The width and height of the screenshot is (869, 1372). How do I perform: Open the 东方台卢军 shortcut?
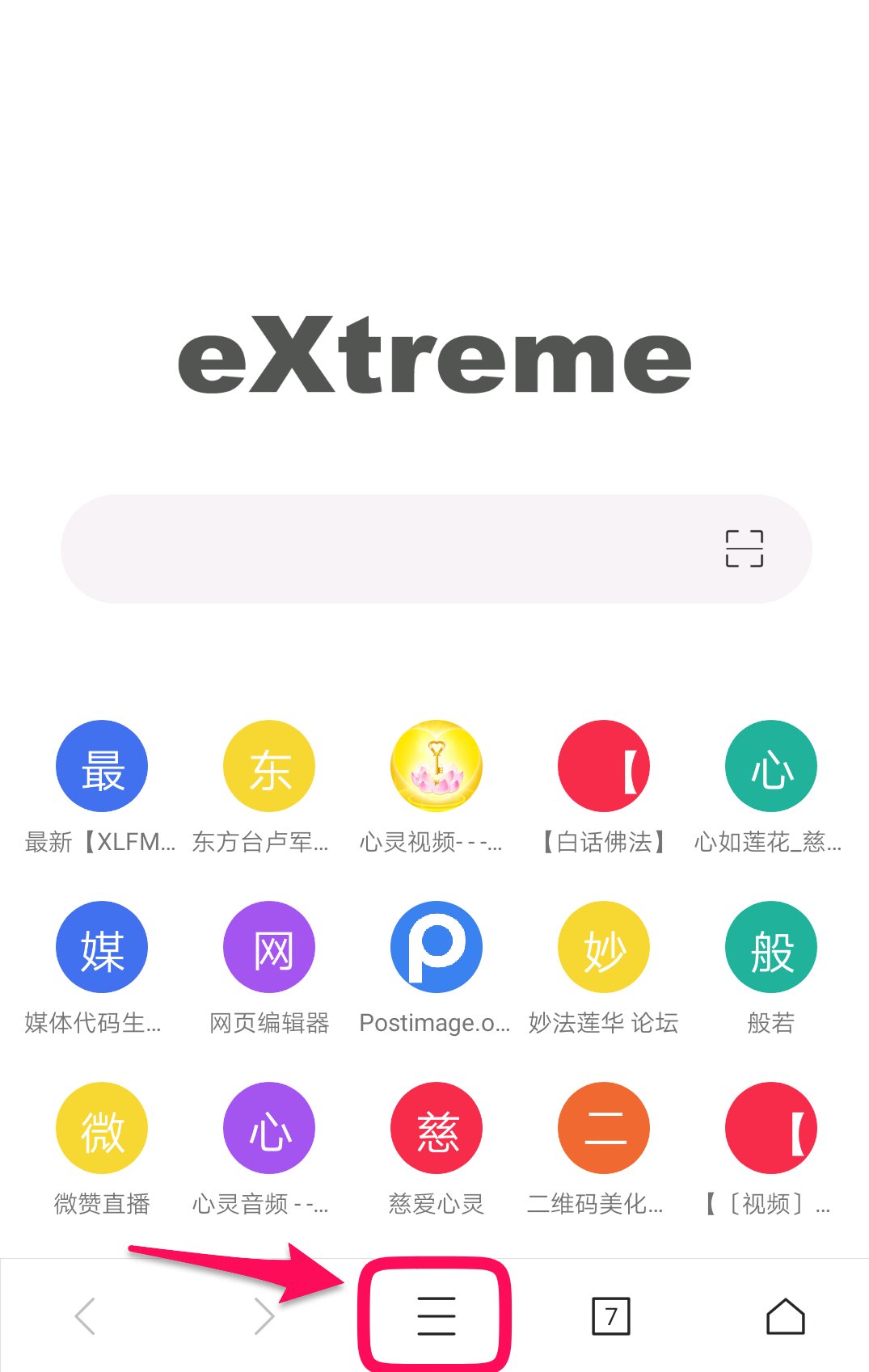pyautogui.click(x=269, y=766)
